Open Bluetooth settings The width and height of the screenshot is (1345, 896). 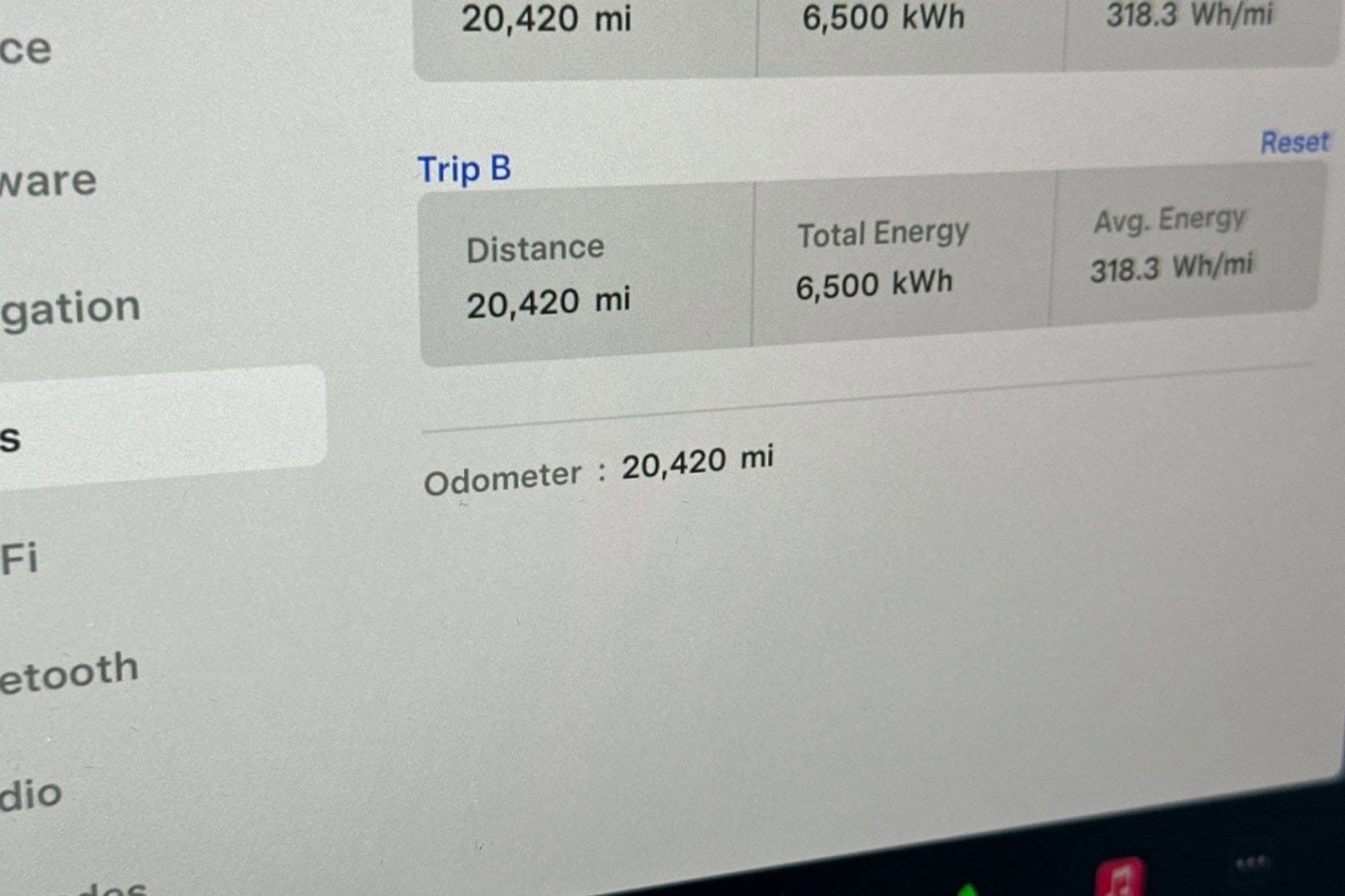[x=70, y=672]
